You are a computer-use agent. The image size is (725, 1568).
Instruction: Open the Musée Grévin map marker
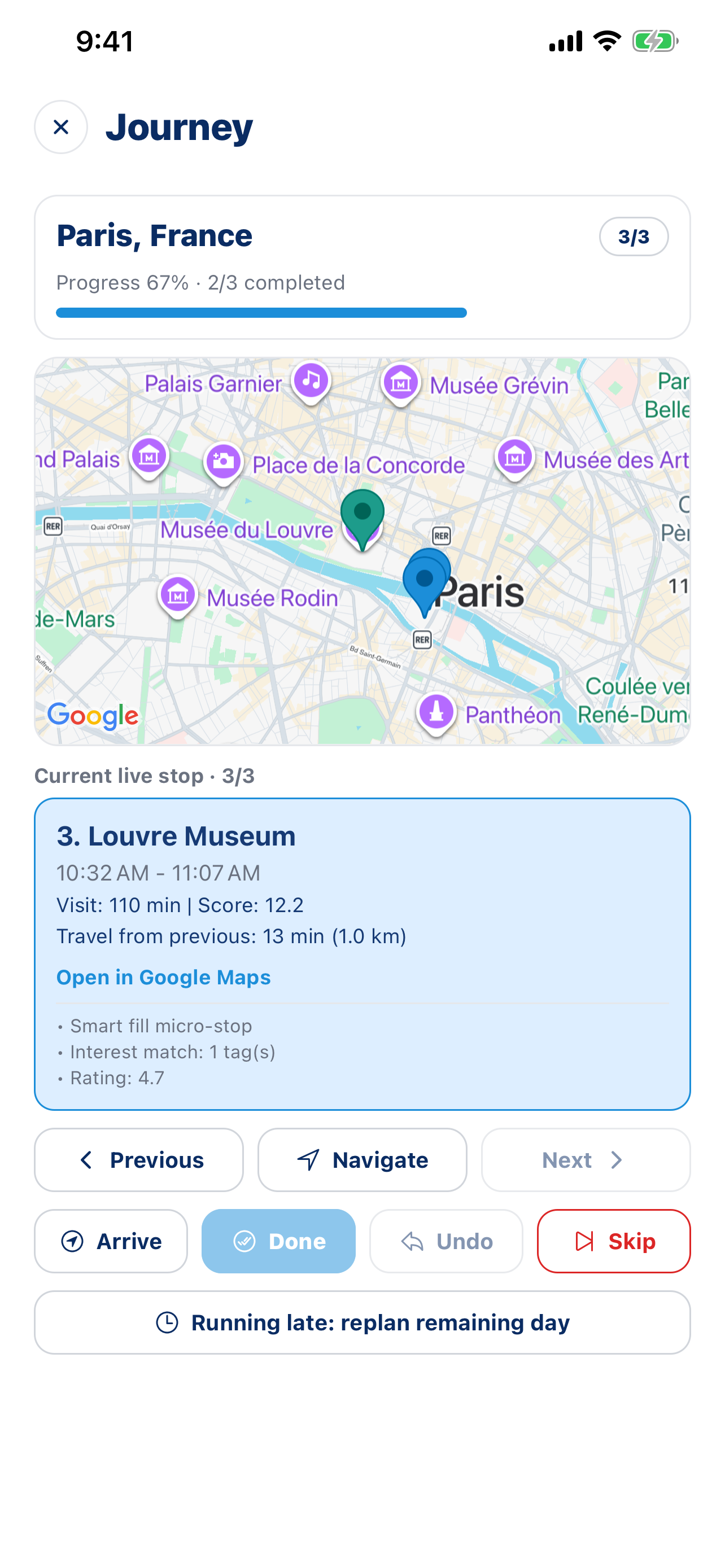(400, 383)
